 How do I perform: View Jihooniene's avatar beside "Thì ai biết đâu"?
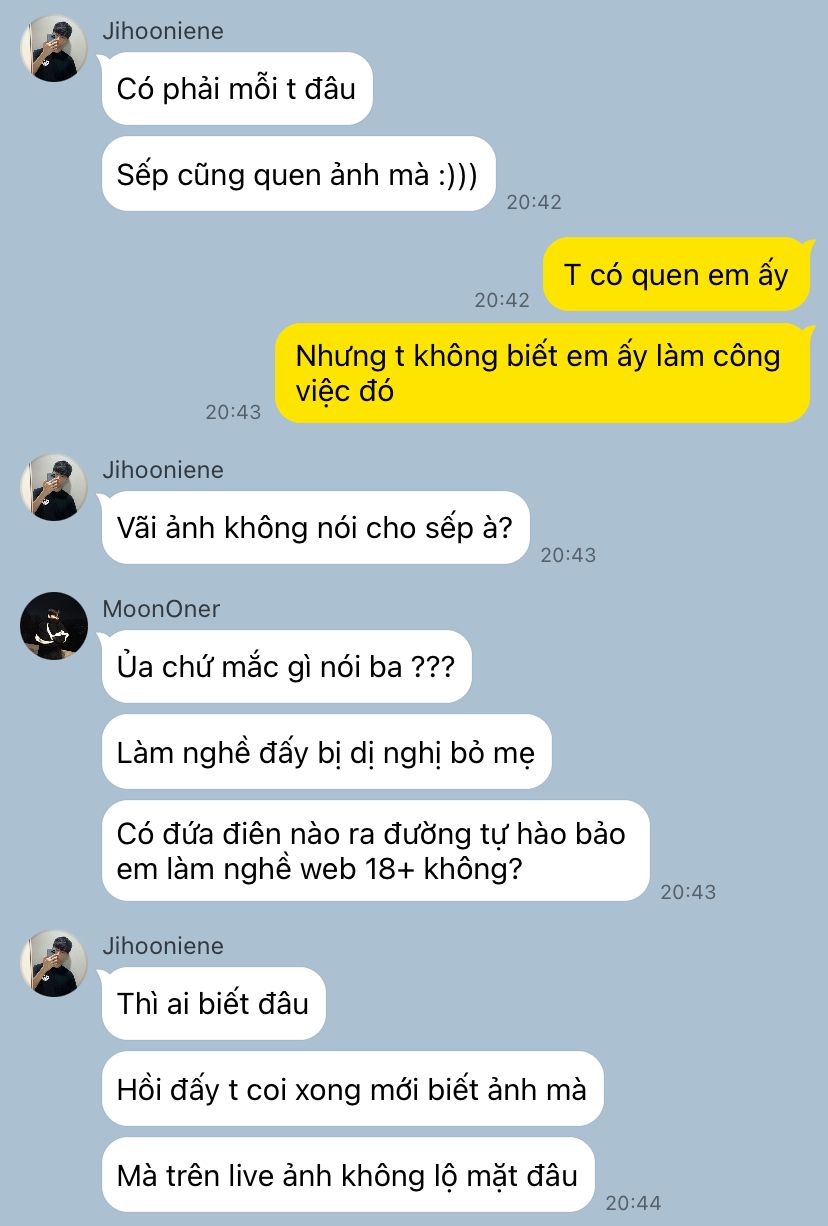click(54, 963)
